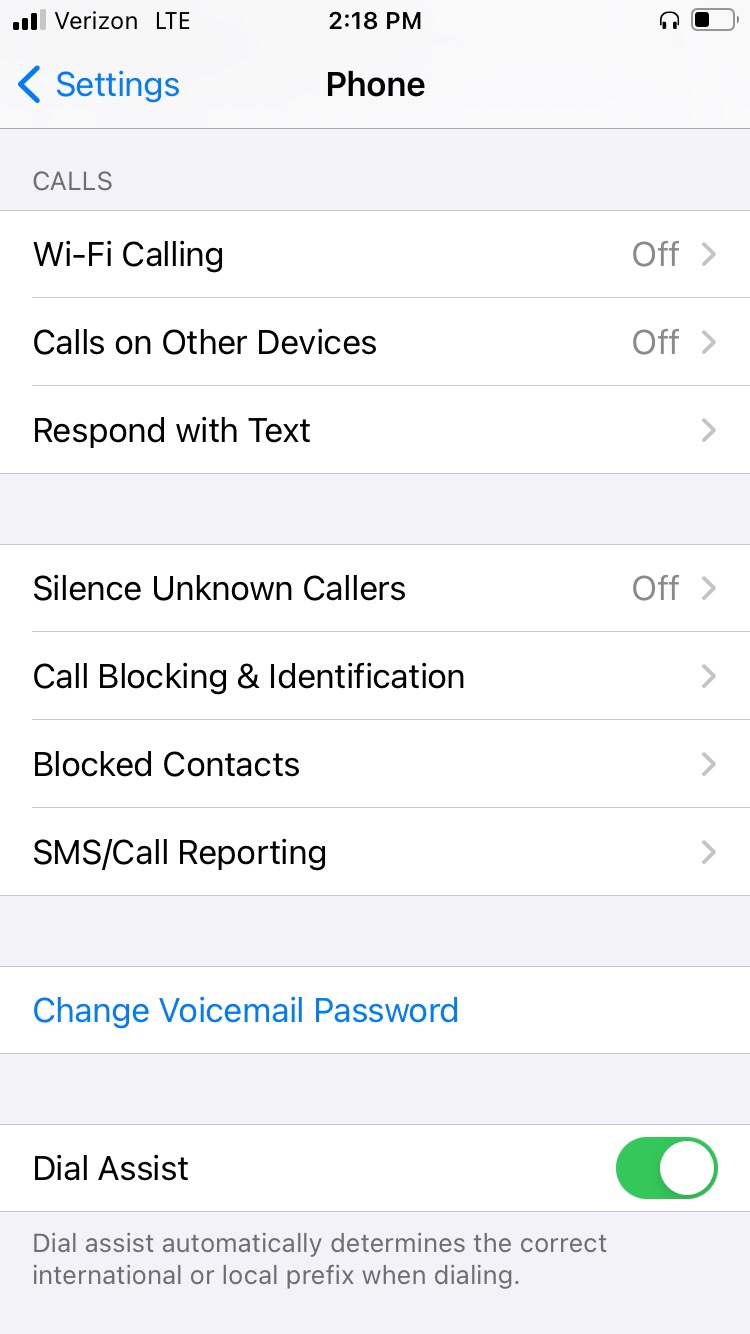This screenshot has width=750, height=1334.
Task: Turn off the Dial Assist switch
Action: click(x=666, y=1168)
